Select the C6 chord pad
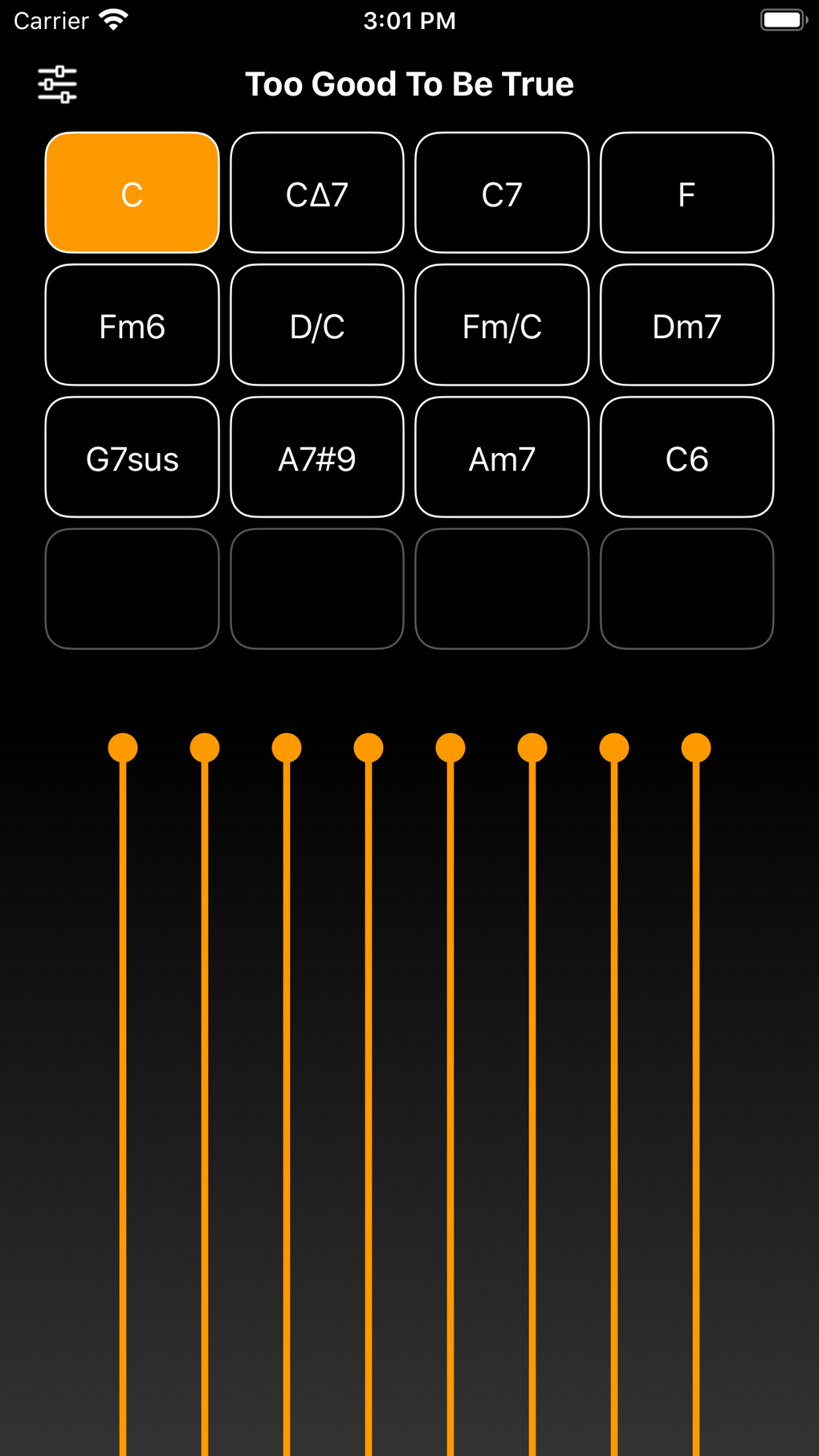 click(x=687, y=458)
